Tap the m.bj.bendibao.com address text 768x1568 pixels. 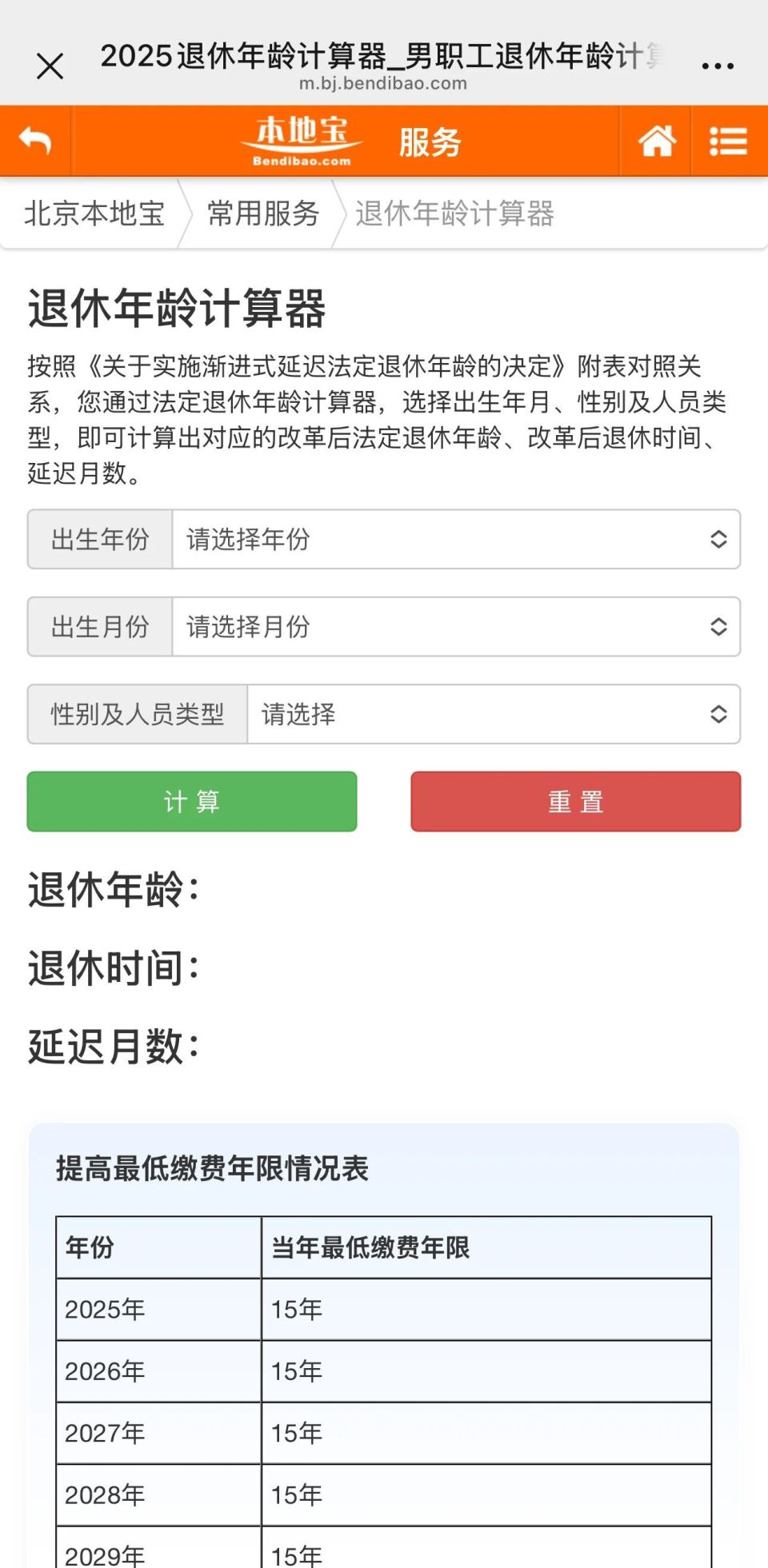click(x=382, y=84)
